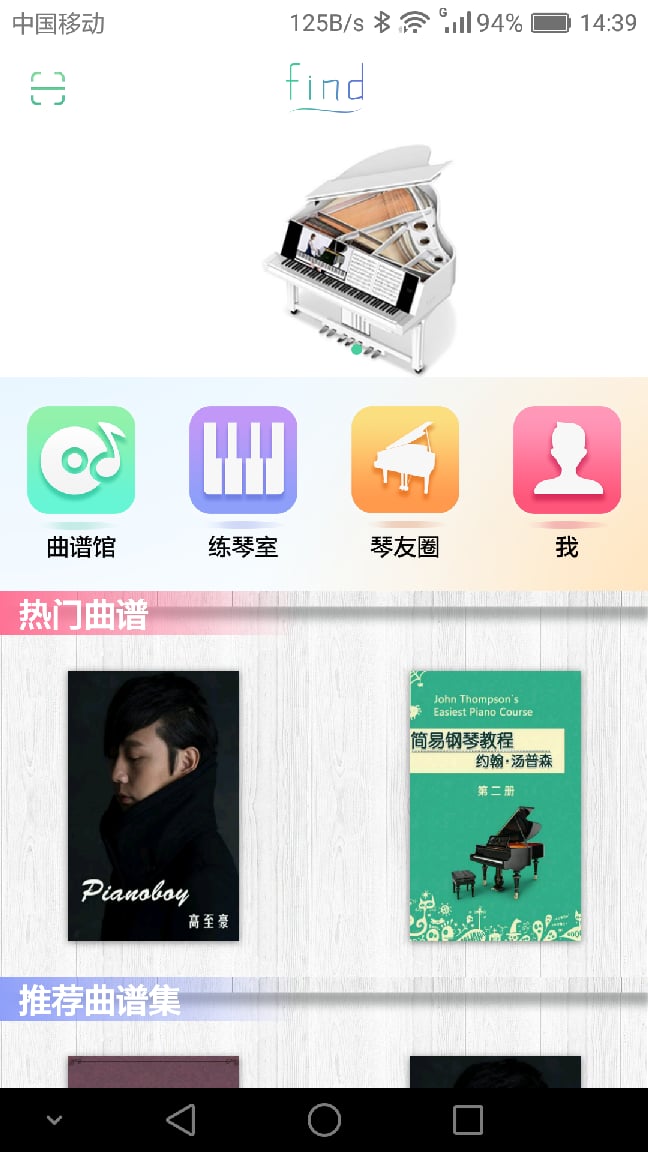This screenshot has height=1152, width=648.
Task: Open the scan icon at top left
Action: point(48,88)
